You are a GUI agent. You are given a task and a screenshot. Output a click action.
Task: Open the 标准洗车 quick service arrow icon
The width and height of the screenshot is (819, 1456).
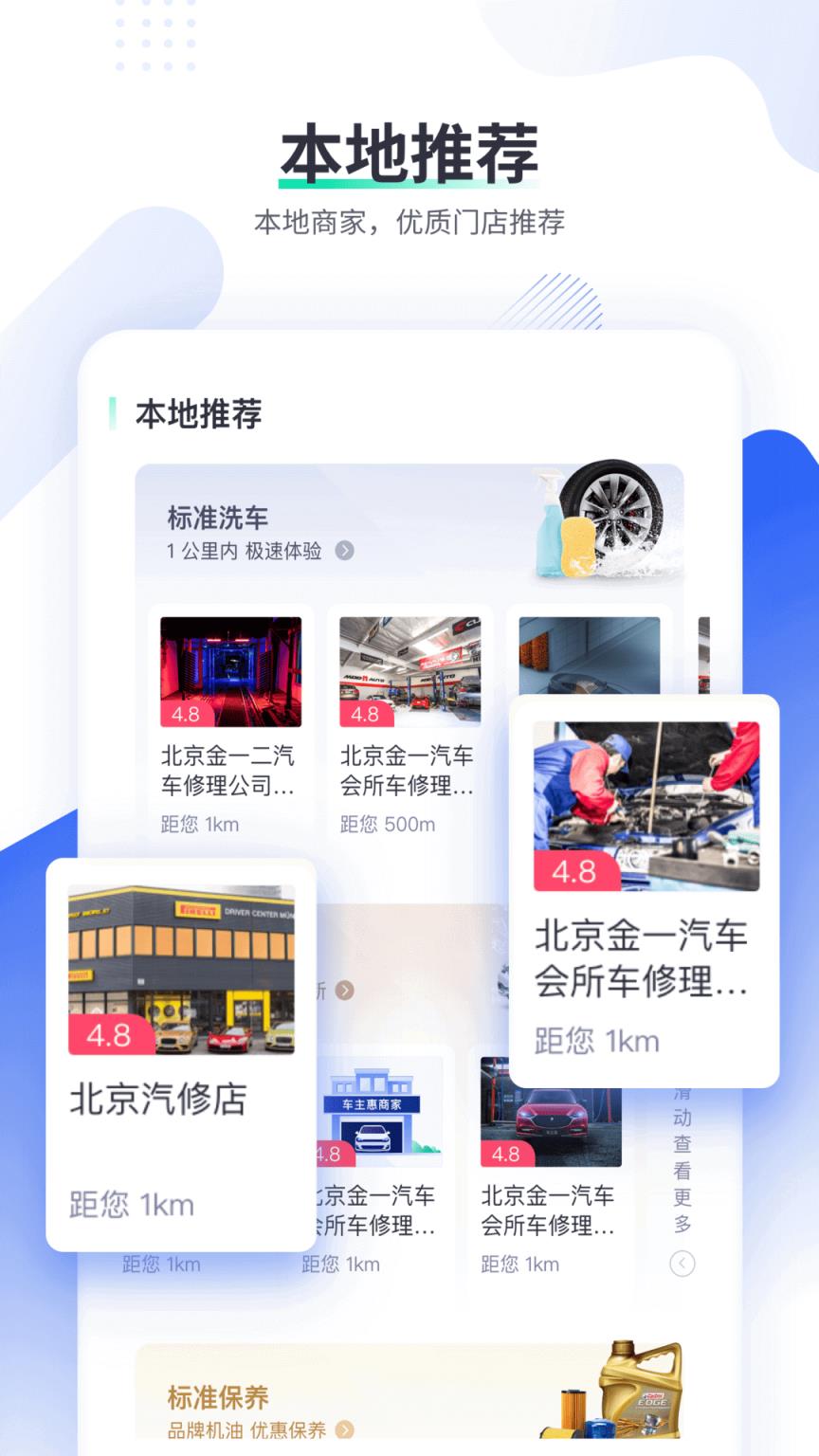coord(344,550)
